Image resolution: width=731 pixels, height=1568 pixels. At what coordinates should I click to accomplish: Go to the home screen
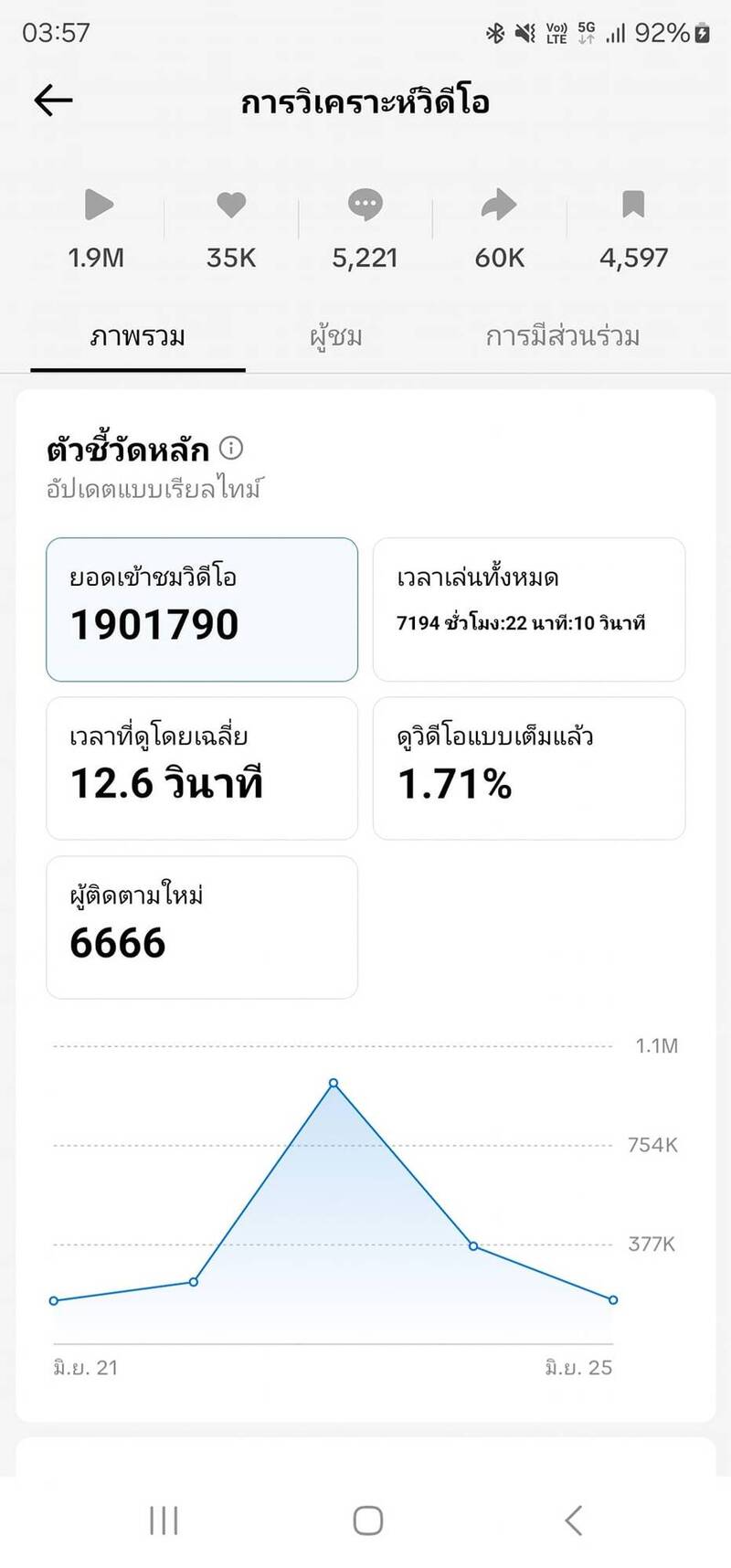click(367, 1520)
